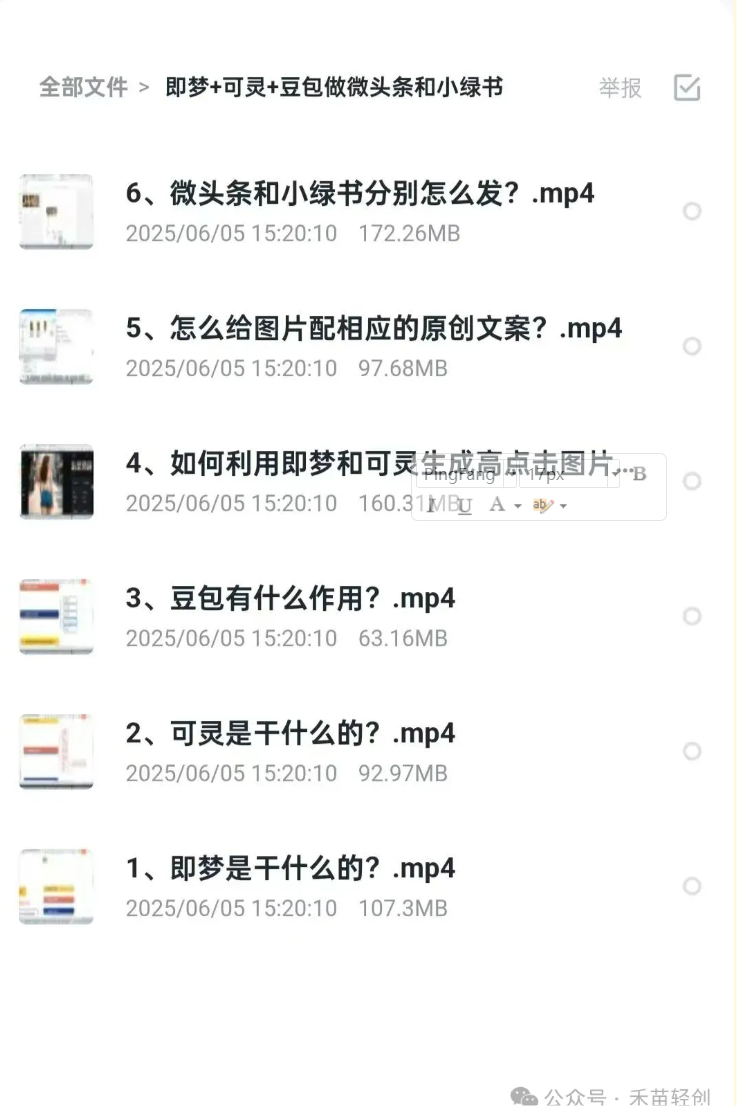
Task: Open the file 3、豆包有什么作用？.mp4
Action: (x=290, y=599)
